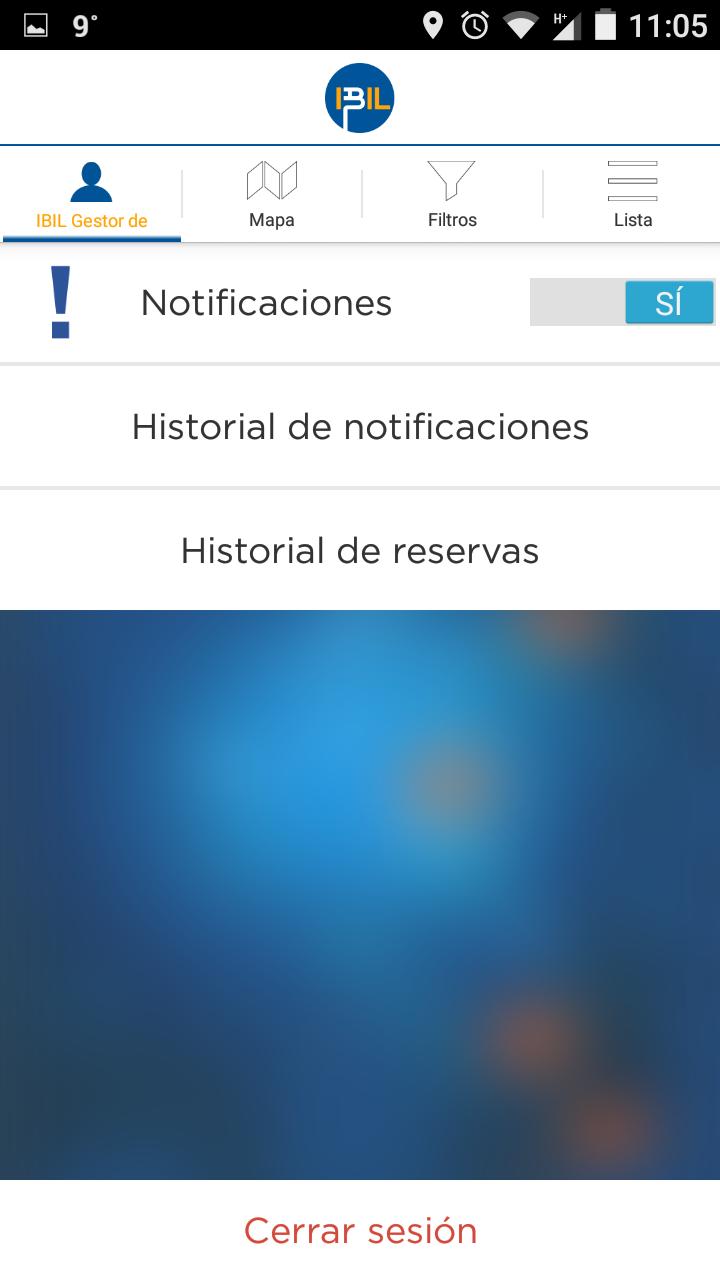Image resolution: width=720 pixels, height=1280 pixels.
Task: Open Historial de reservas
Action: click(x=360, y=550)
